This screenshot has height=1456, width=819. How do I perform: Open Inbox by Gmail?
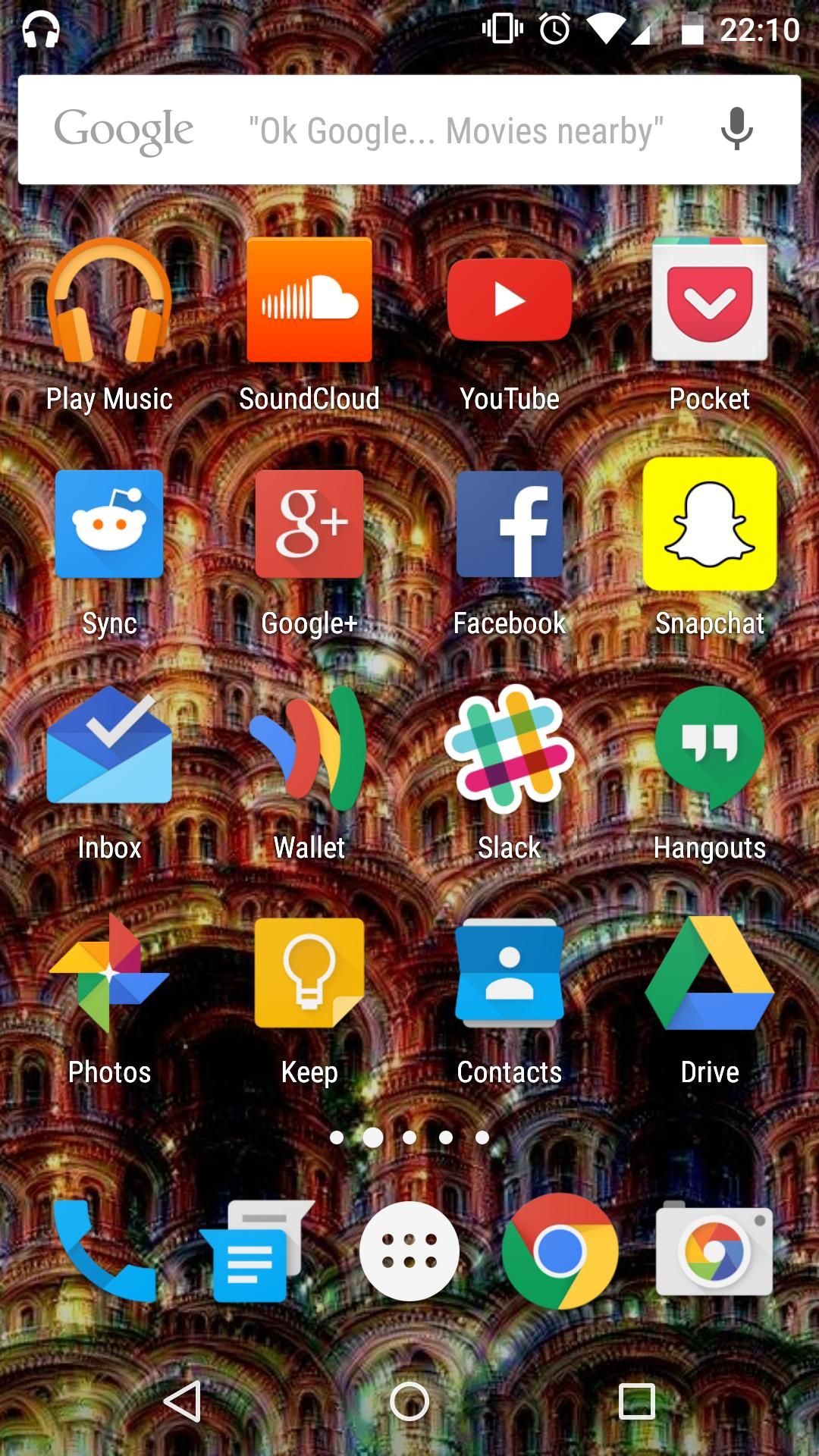tap(108, 749)
